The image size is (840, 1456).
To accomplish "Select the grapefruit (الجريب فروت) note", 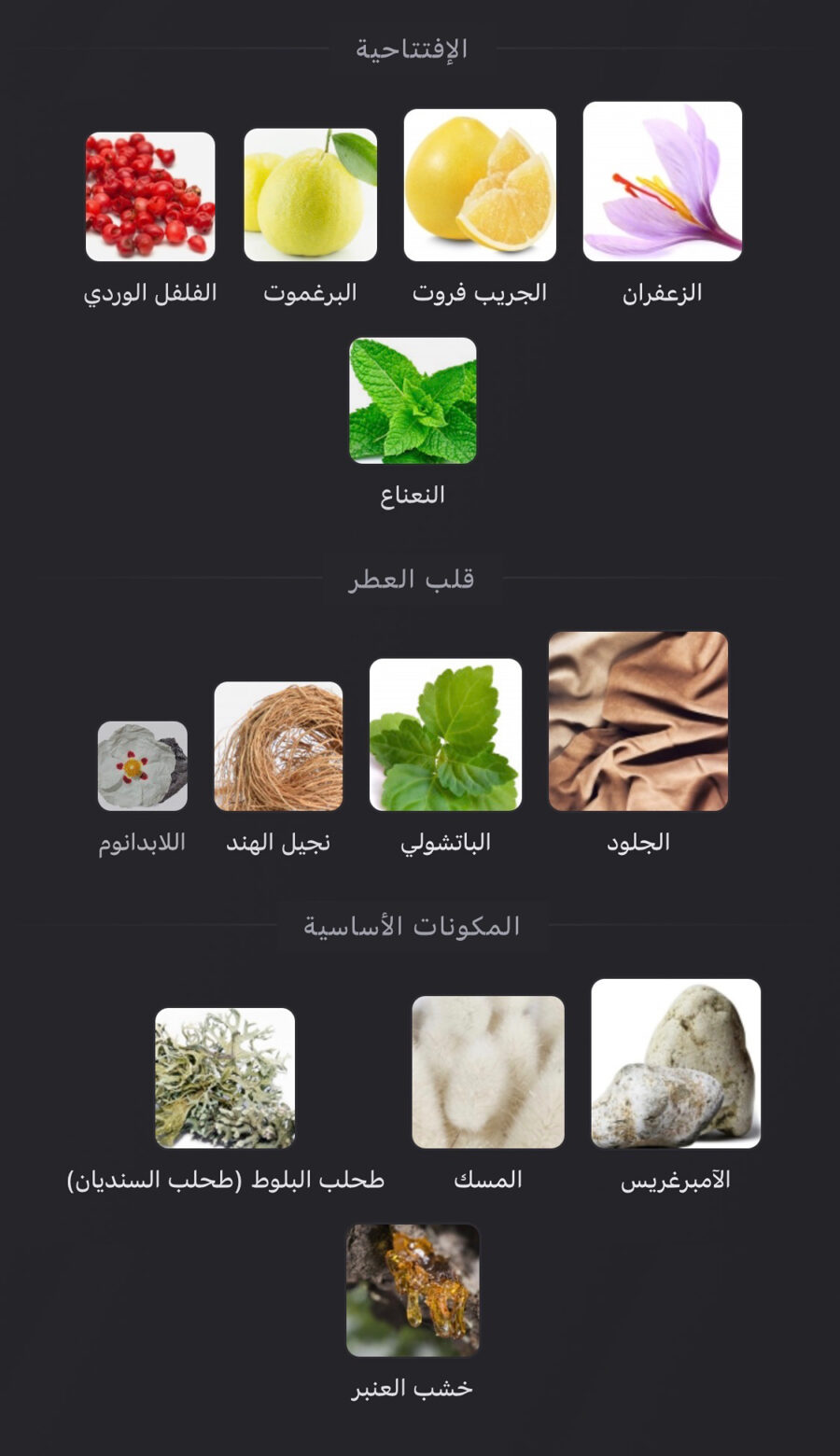I will (480, 185).
